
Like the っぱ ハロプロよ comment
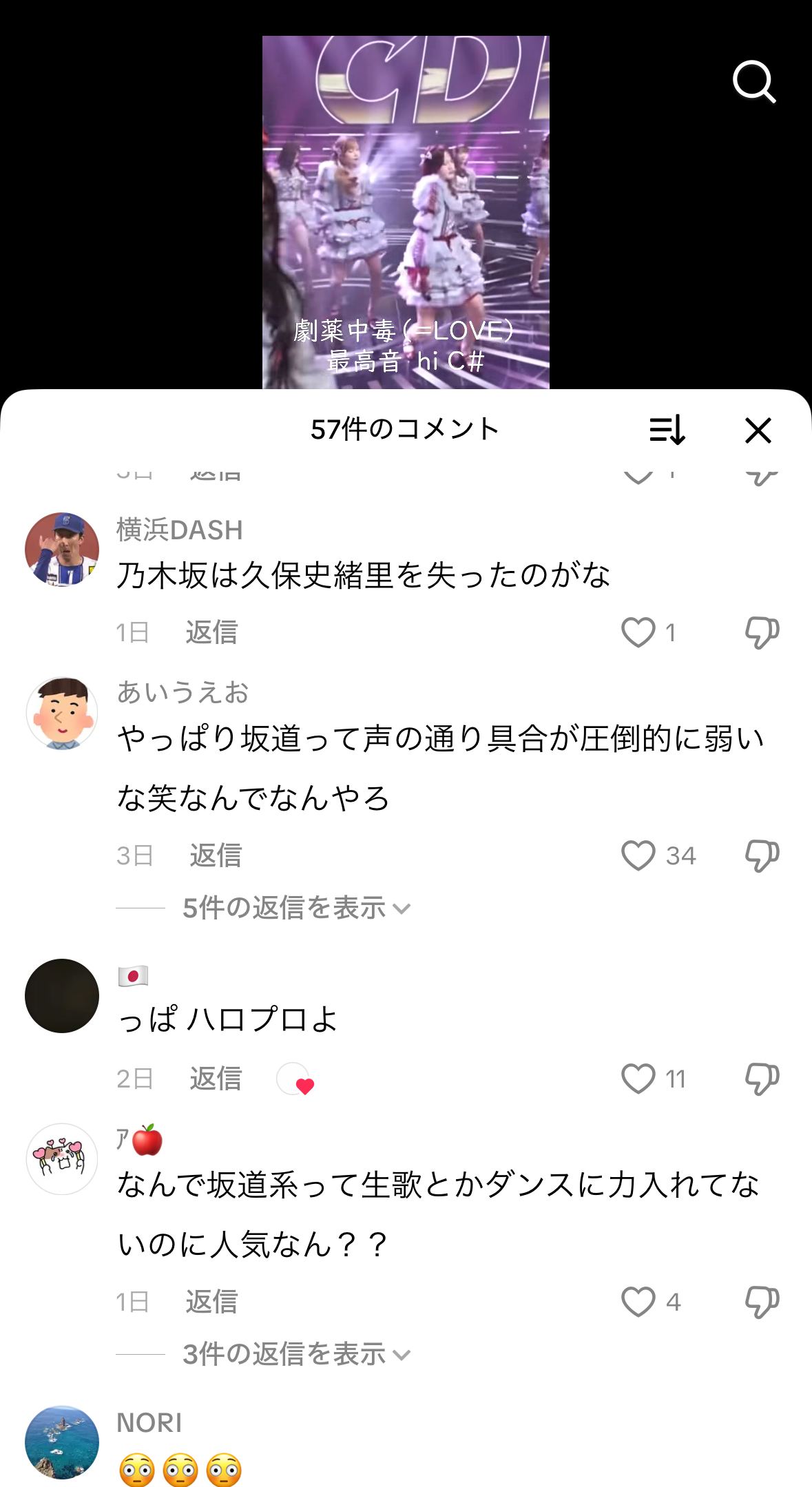(638, 1079)
